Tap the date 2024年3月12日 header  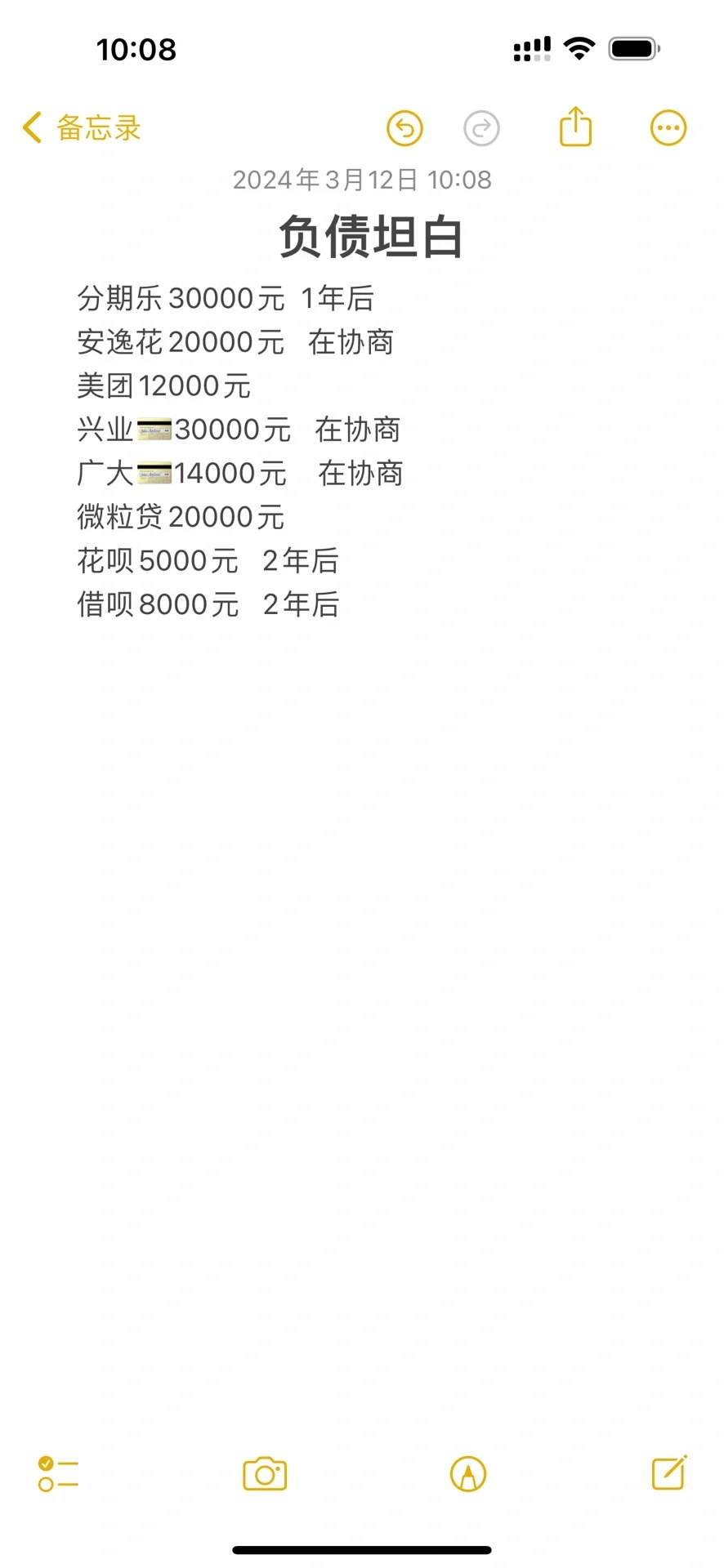362,180
